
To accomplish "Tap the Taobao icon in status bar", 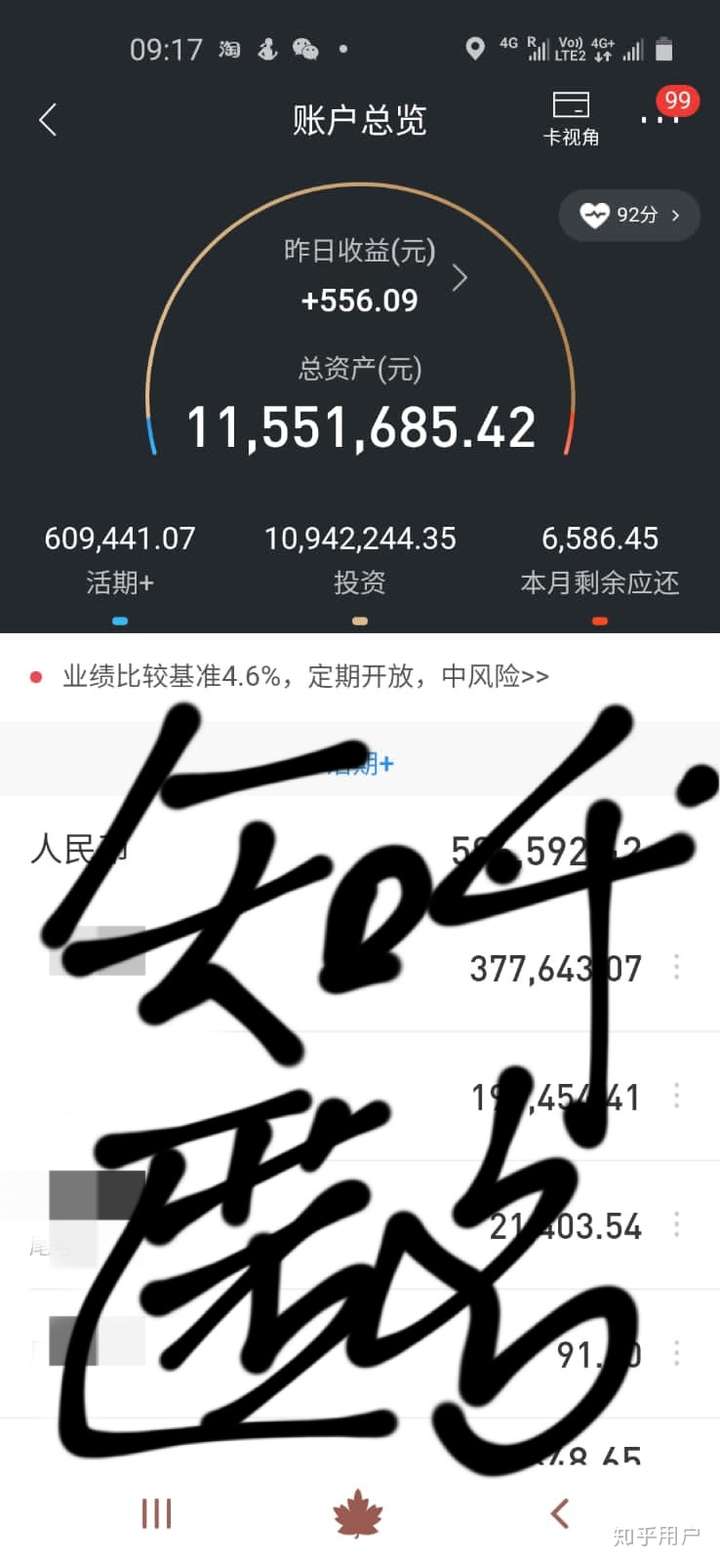I will pyautogui.click(x=228, y=49).
